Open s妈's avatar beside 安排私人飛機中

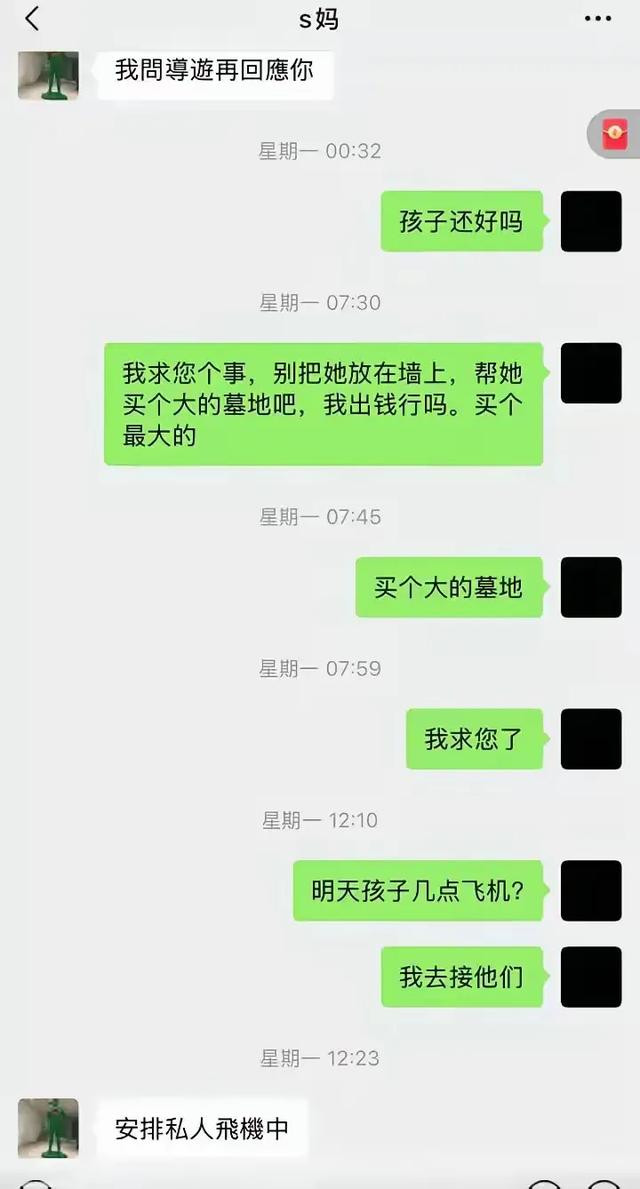point(49,1128)
